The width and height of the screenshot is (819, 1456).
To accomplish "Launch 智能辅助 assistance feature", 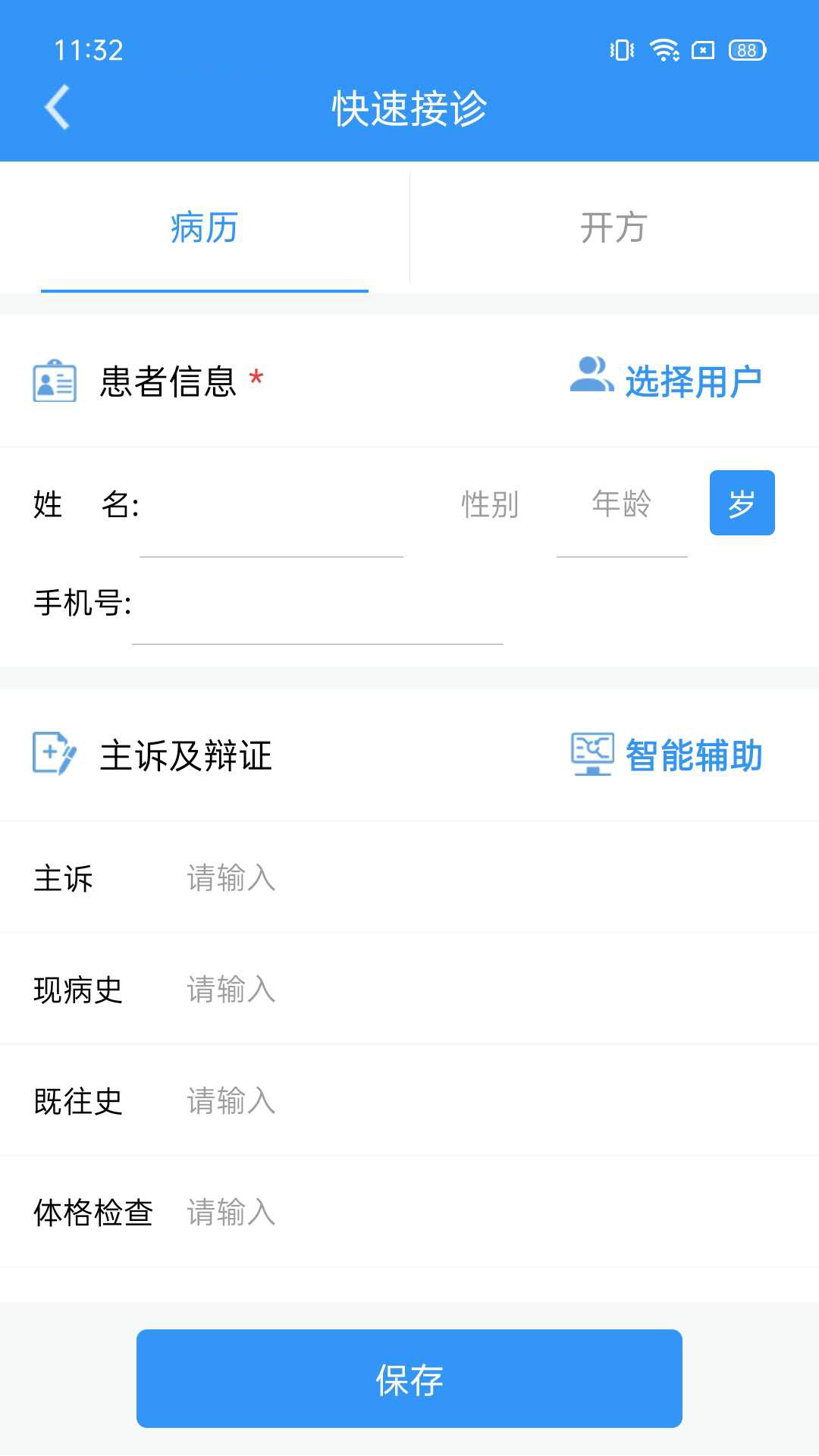I will pos(692,755).
